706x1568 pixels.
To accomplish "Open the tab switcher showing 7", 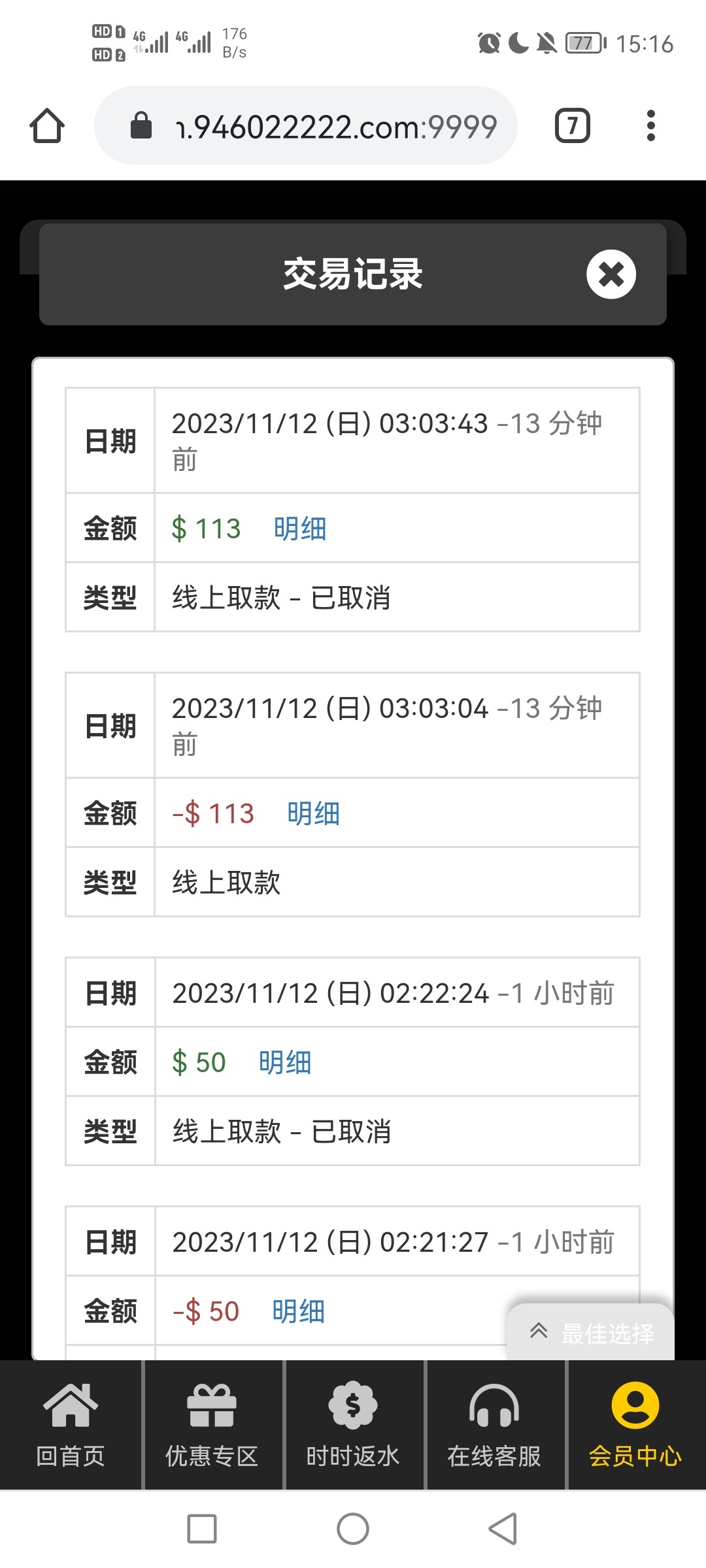I will [x=571, y=125].
